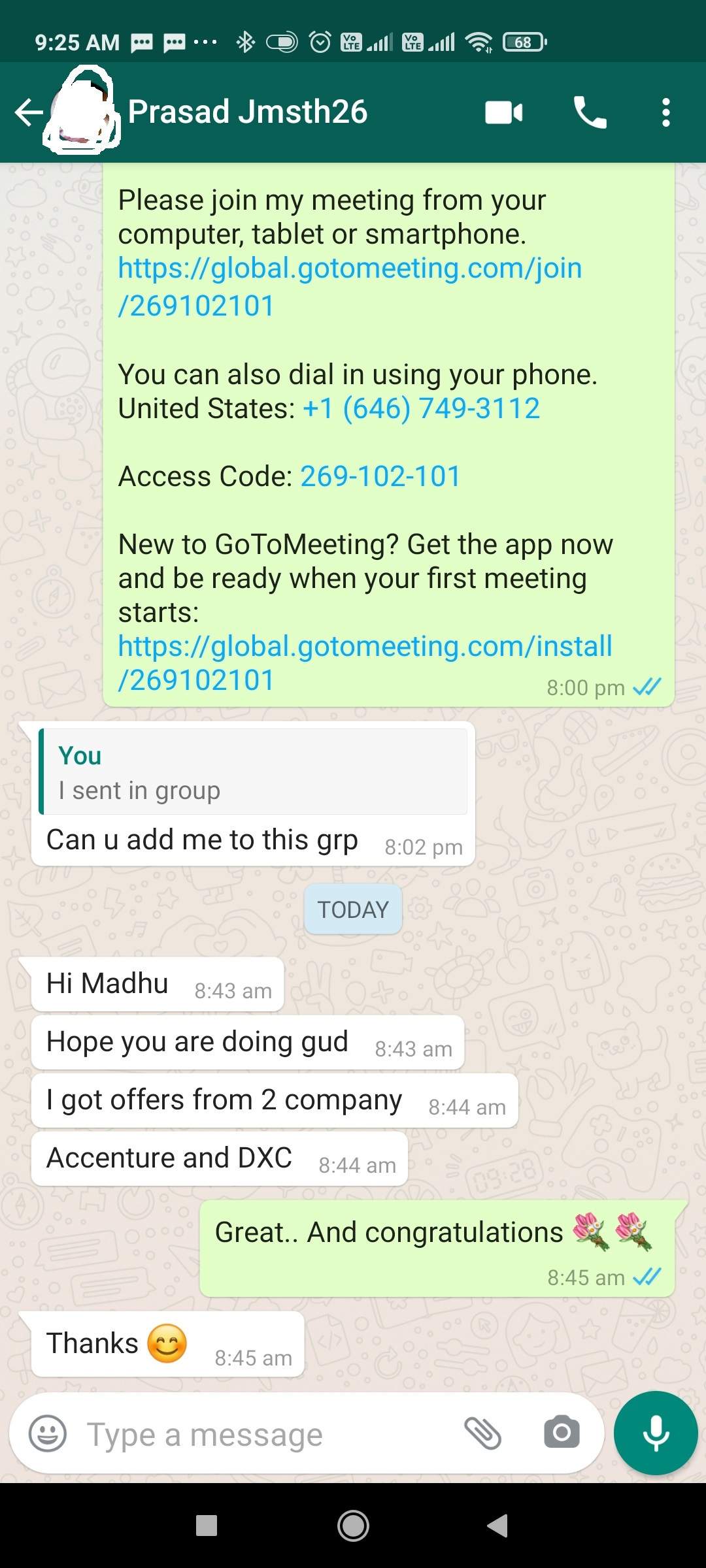Open Prasad Jmsth26 contact info
706x1568 pixels.
[247, 112]
